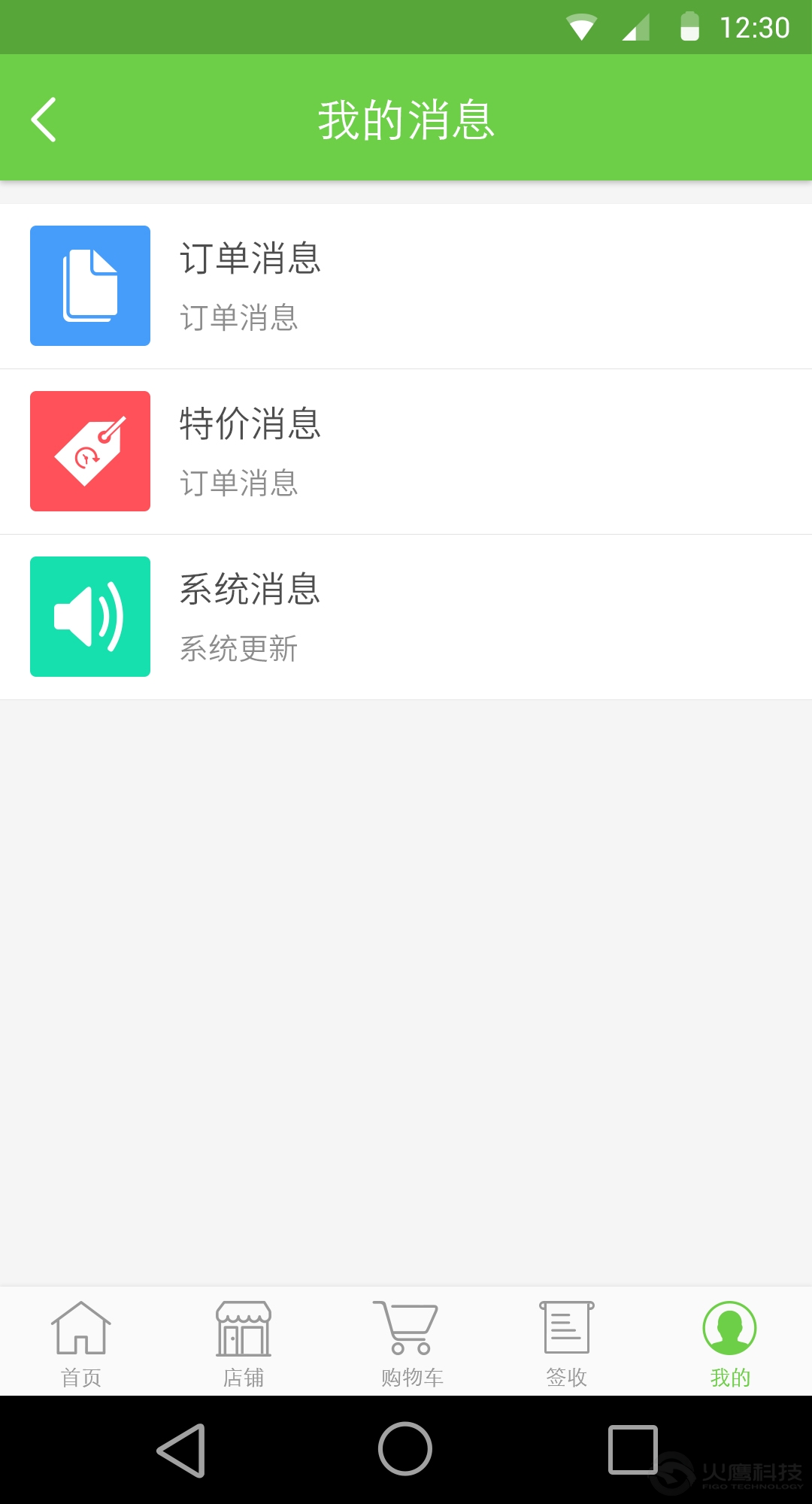Switch to the 店铺 tab
This screenshot has height=1504, width=812.
(244, 1343)
